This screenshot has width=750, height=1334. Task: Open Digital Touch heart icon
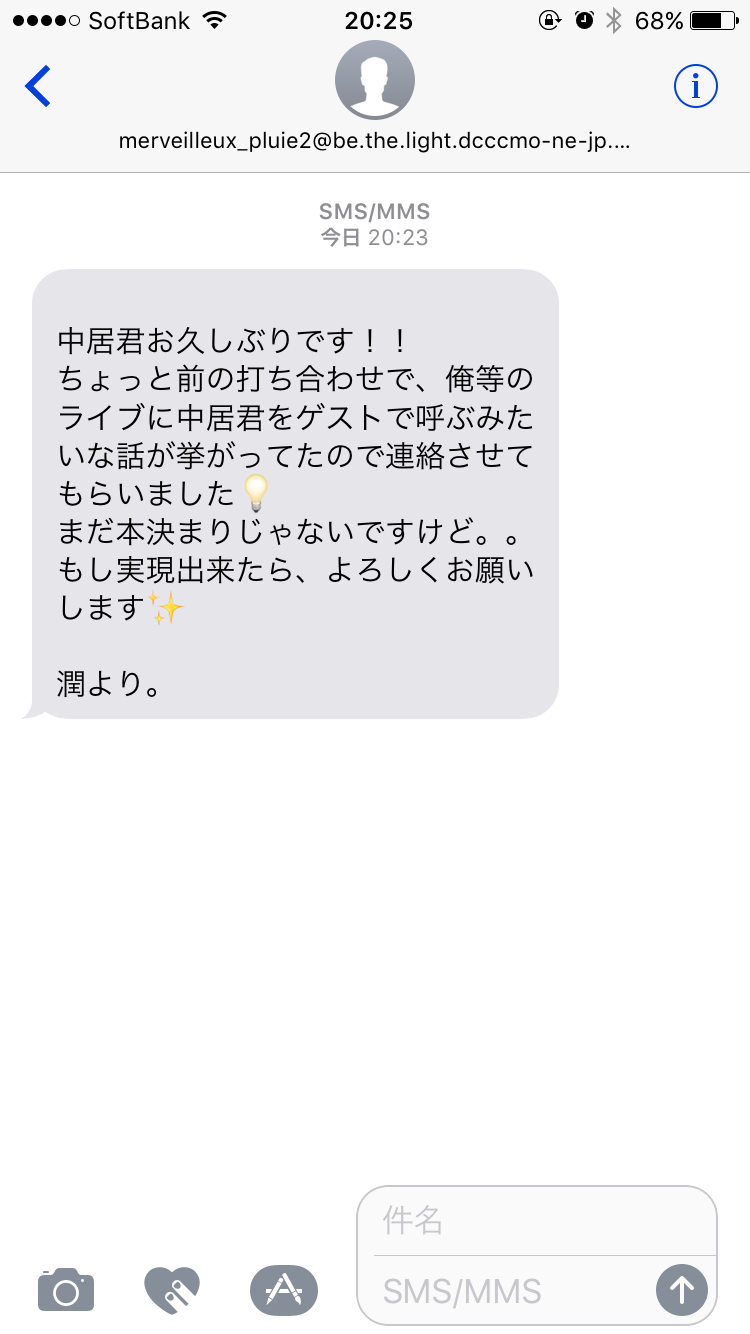click(x=172, y=1290)
